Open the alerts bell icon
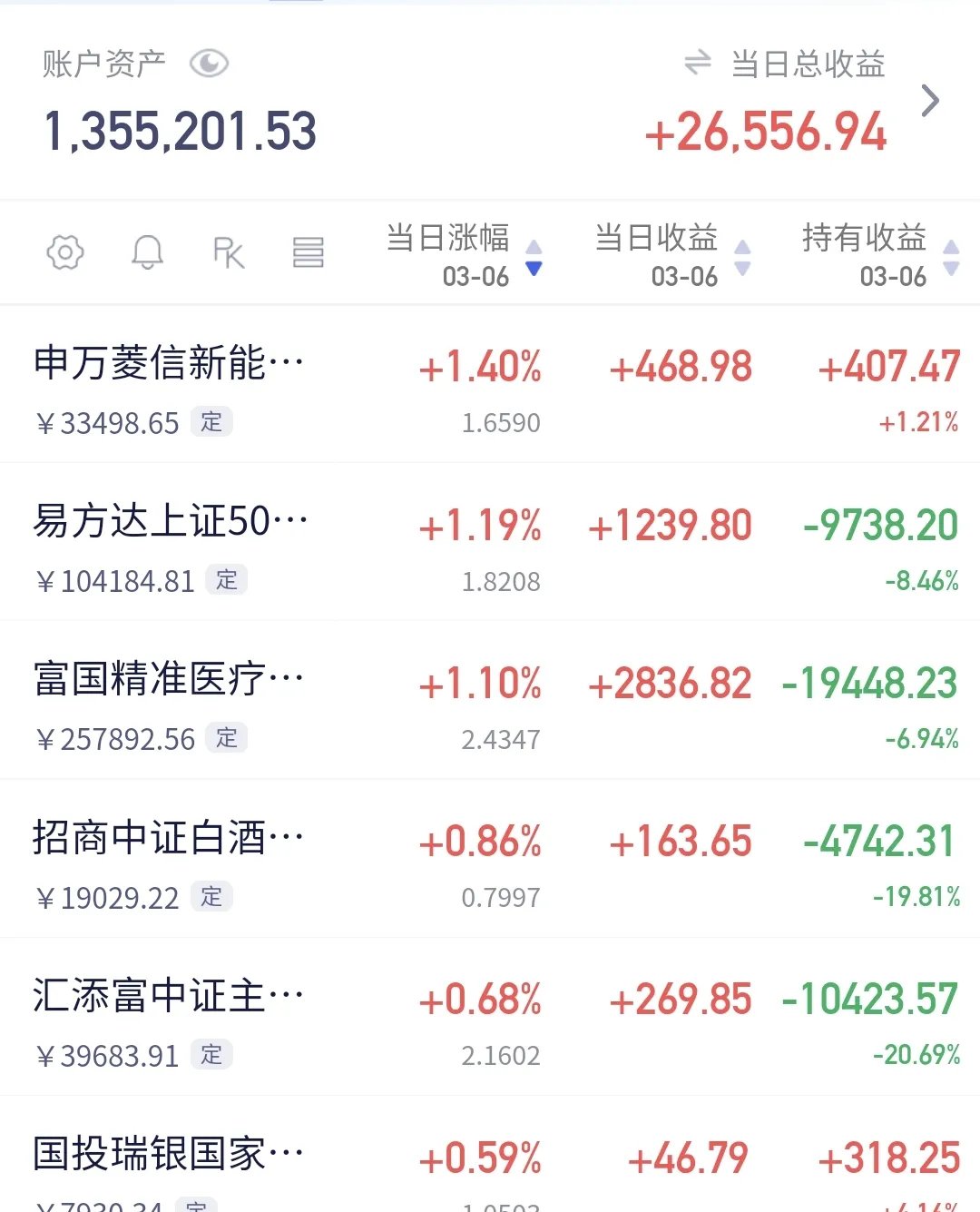The width and height of the screenshot is (980, 1212). (147, 252)
